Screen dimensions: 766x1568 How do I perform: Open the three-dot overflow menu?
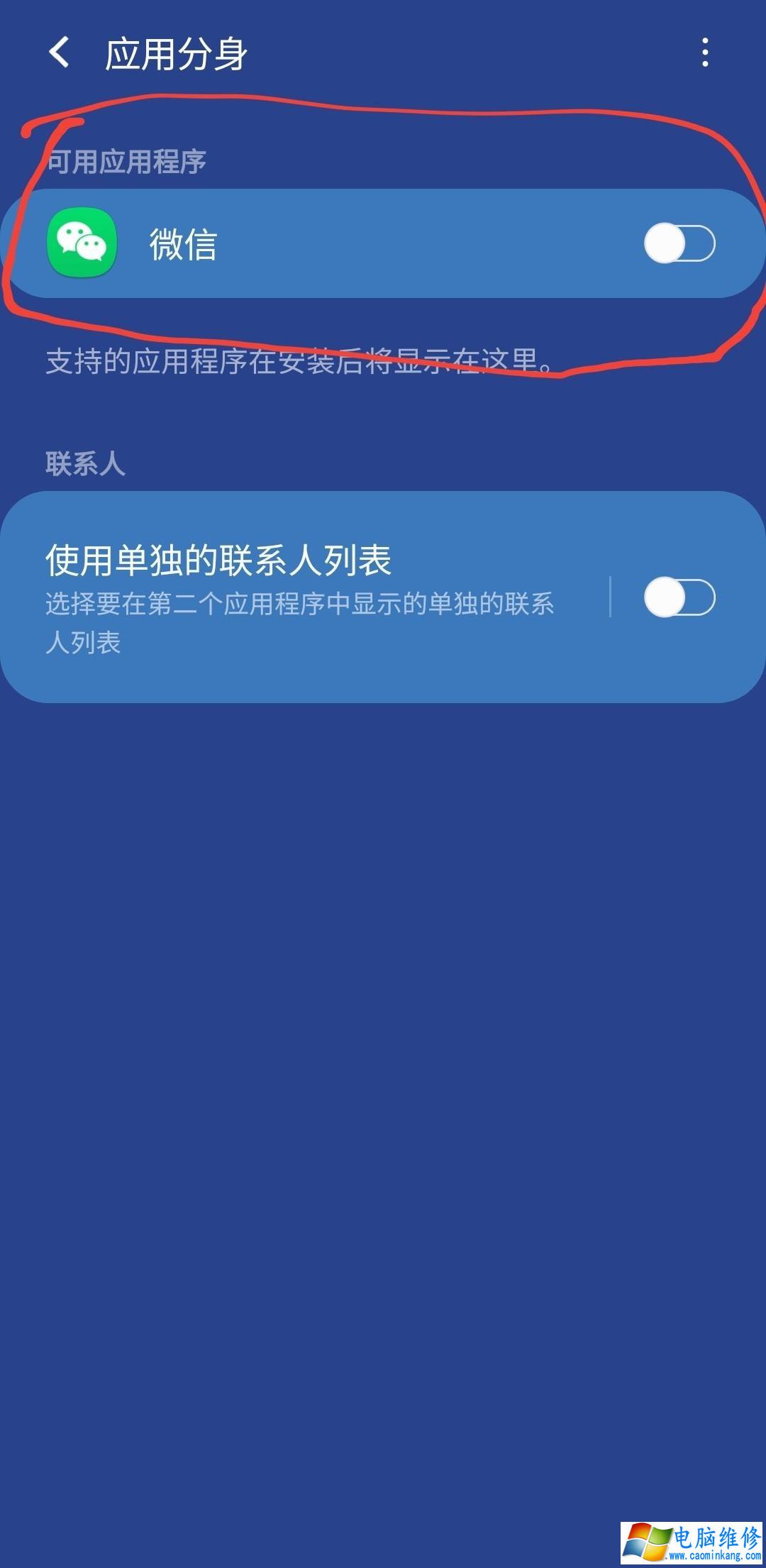click(704, 53)
